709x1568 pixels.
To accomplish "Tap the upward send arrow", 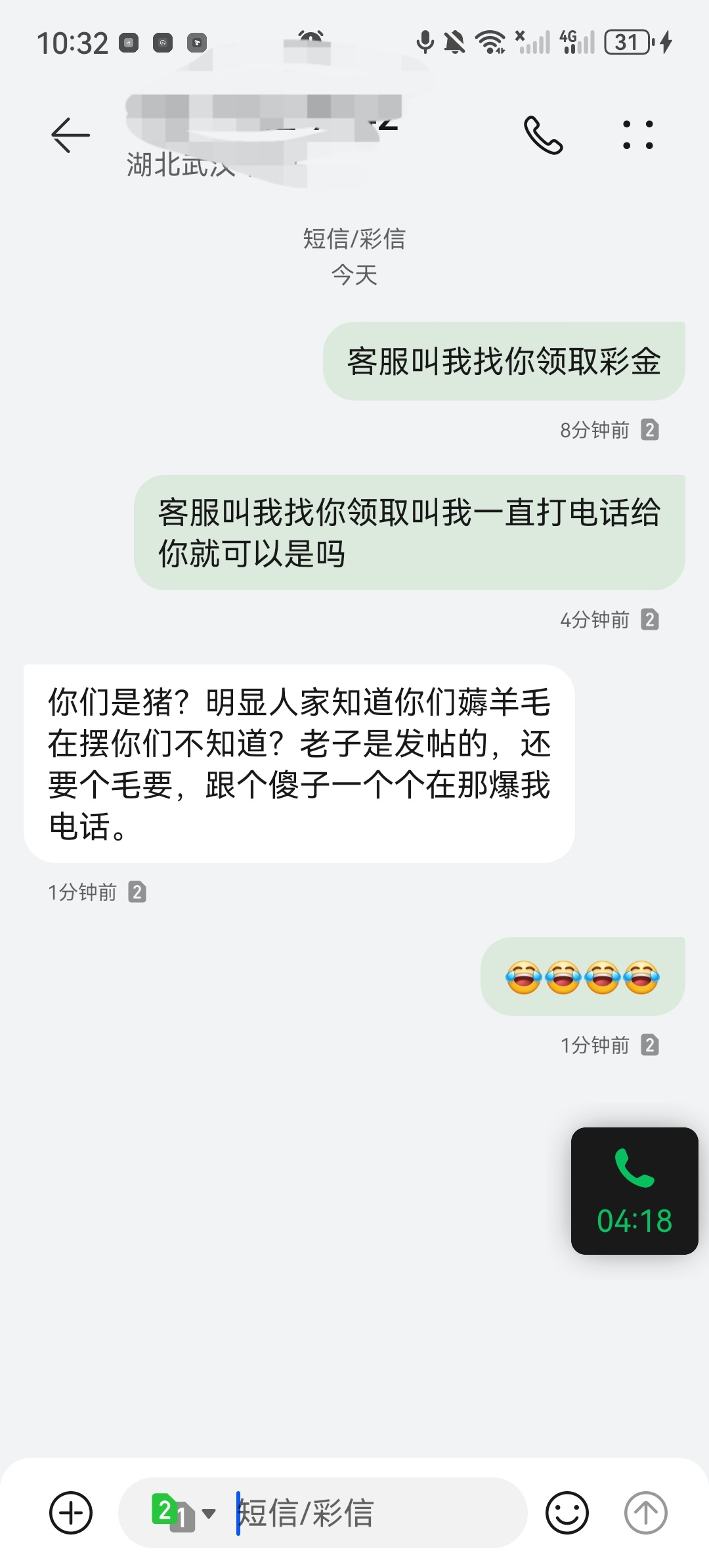I will (x=646, y=1514).
